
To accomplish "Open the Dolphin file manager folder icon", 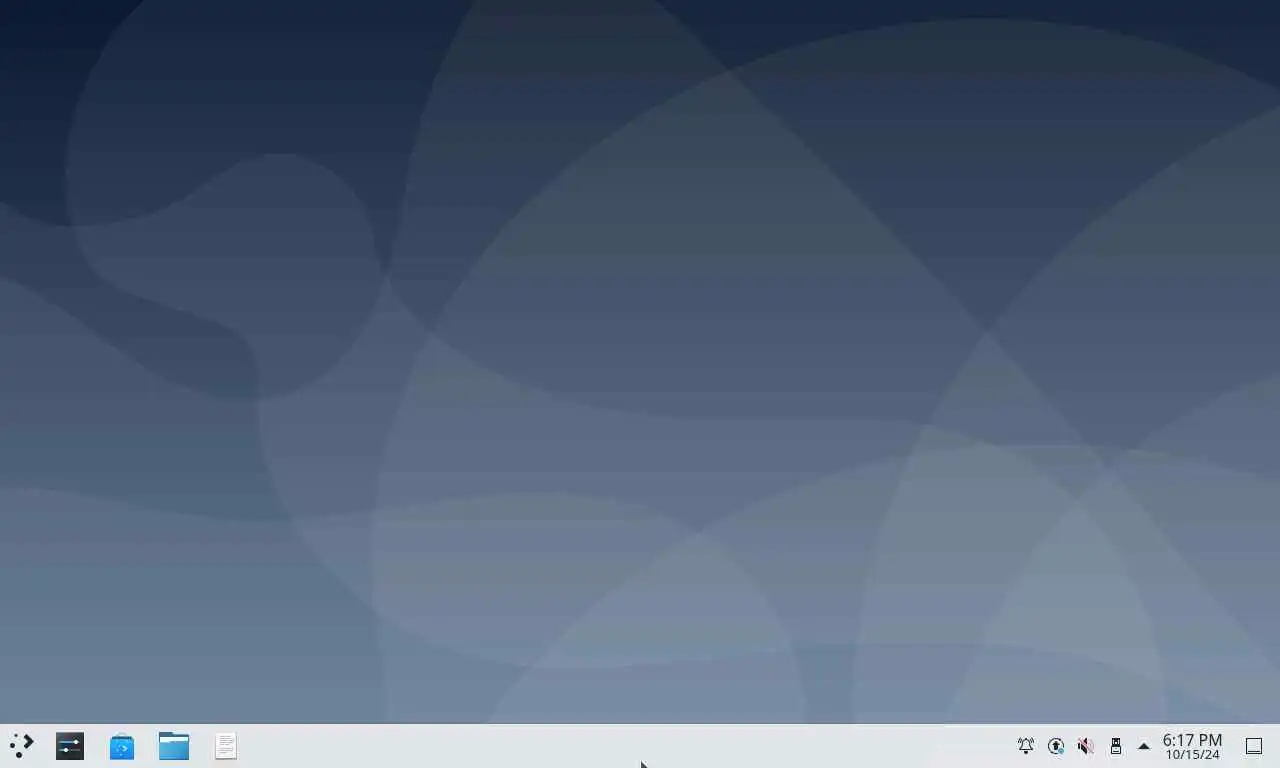I will click(174, 746).
